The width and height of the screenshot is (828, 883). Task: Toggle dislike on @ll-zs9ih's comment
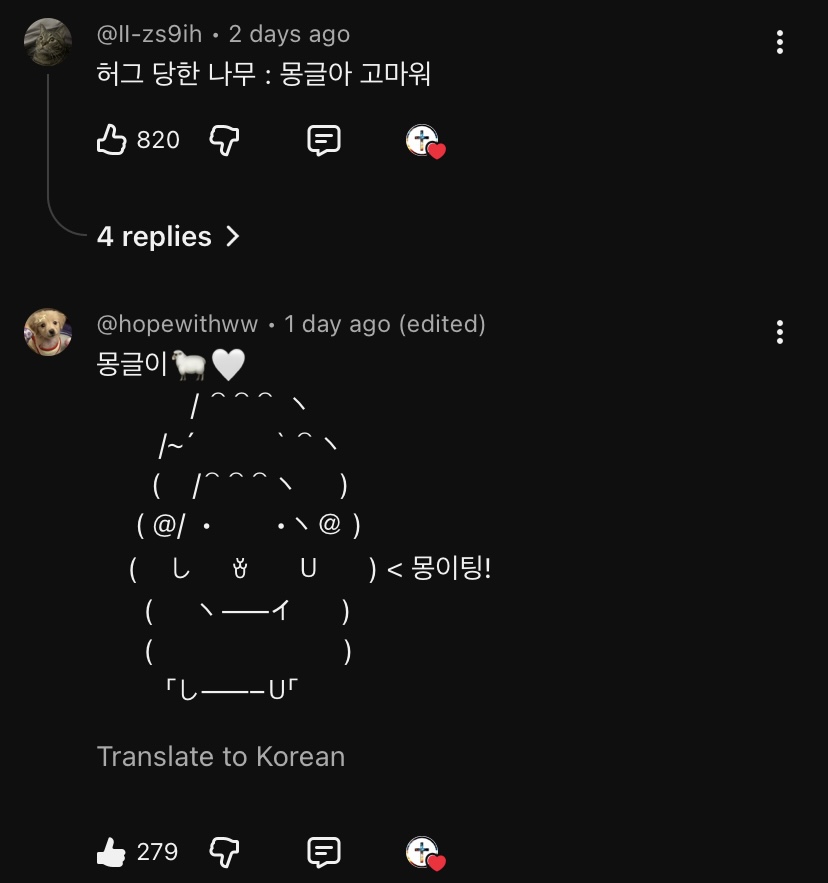coord(224,141)
